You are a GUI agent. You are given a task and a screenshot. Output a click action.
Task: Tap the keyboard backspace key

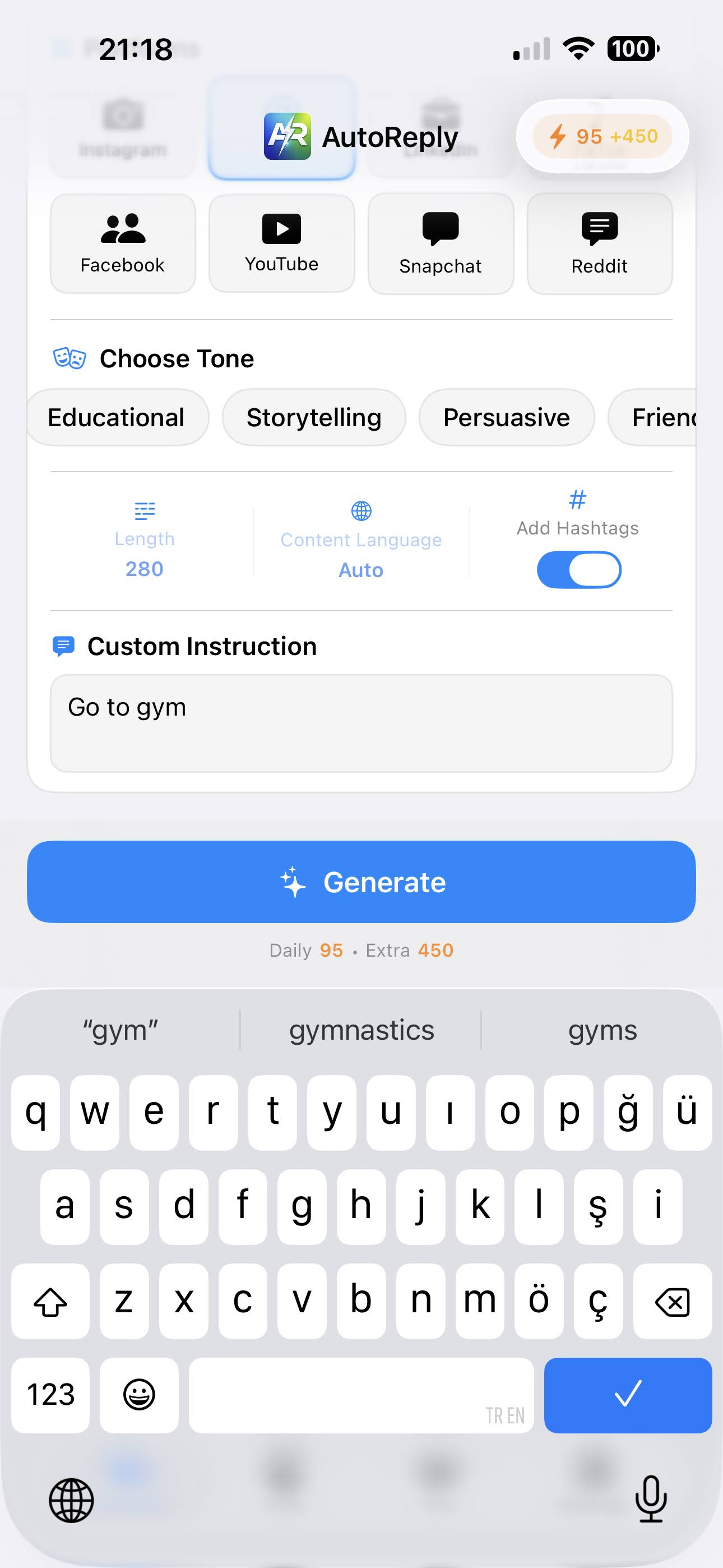672,1302
